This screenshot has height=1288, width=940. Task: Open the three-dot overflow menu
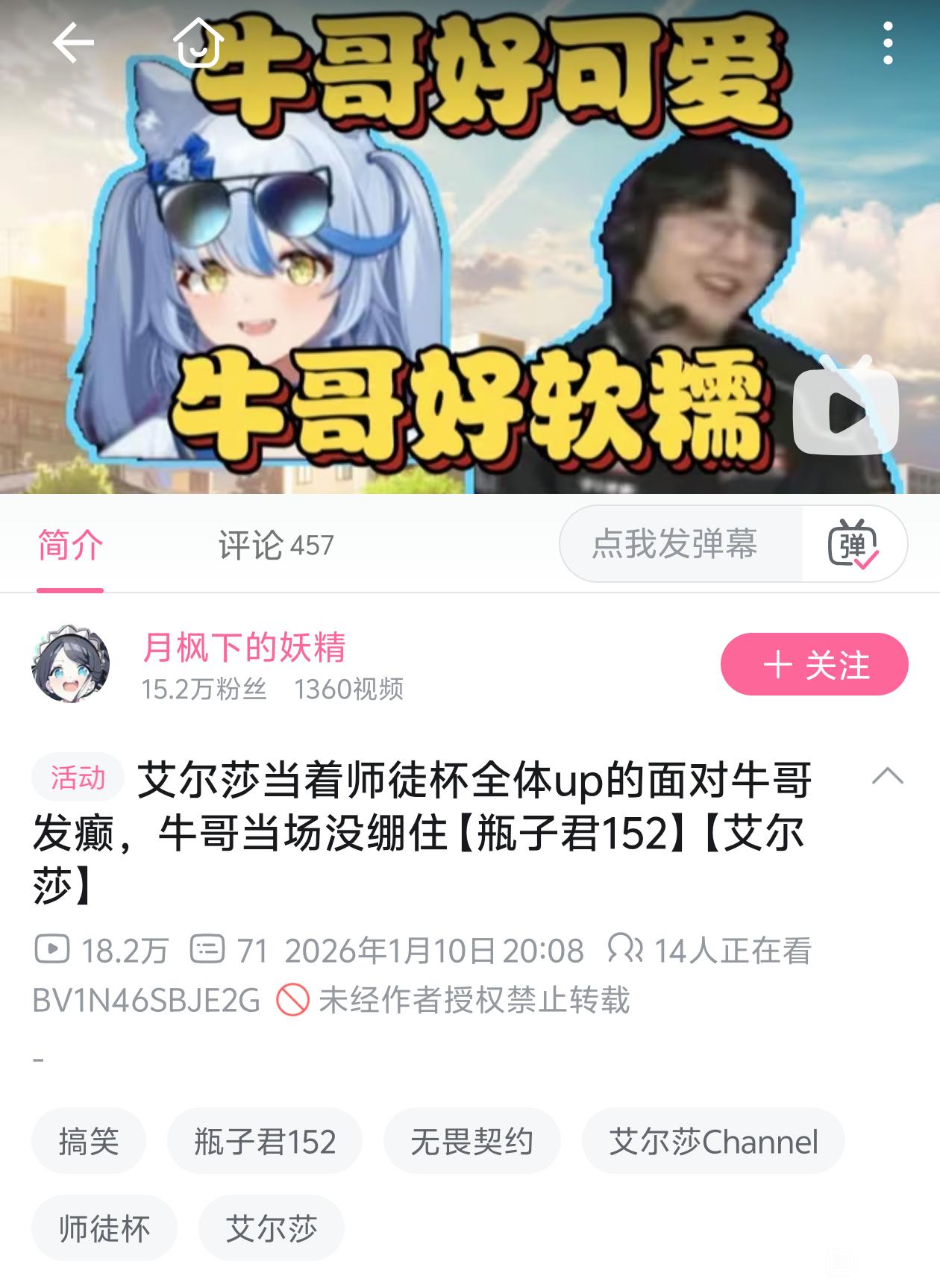(x=887, y=43)
